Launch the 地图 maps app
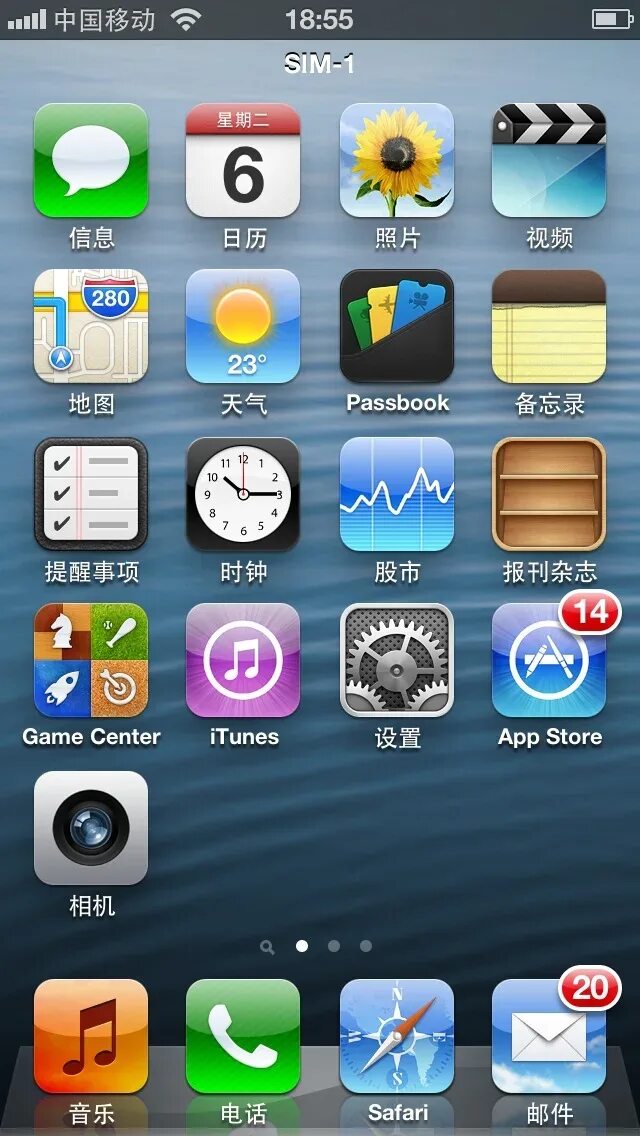Screen dimensions: 640x1136 (x=91, y=326)
